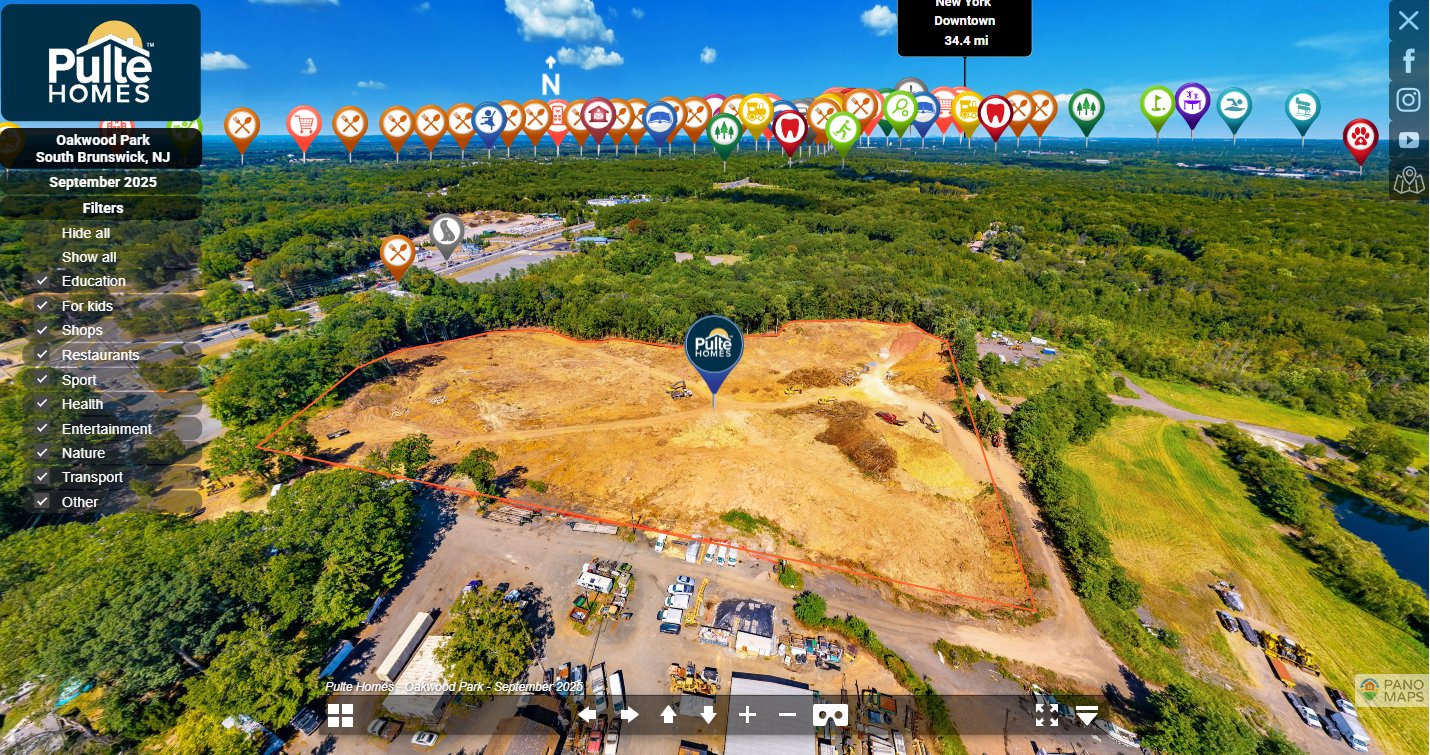Rotate the panorama right

(x=629, y=715)
